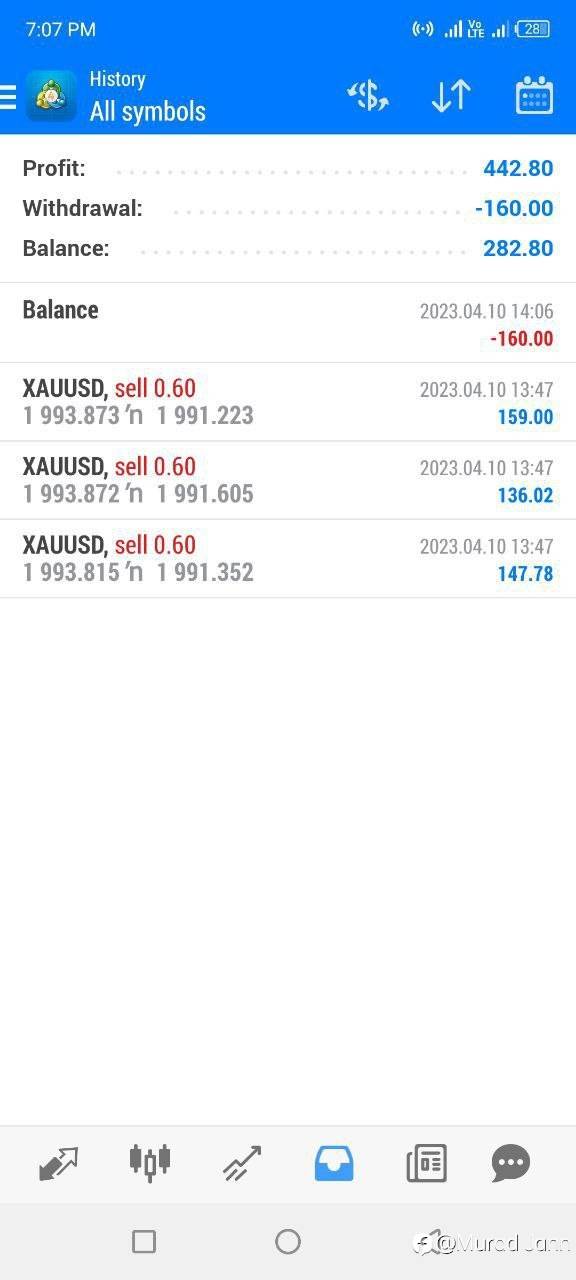Tap the system home circle button

288,1241
